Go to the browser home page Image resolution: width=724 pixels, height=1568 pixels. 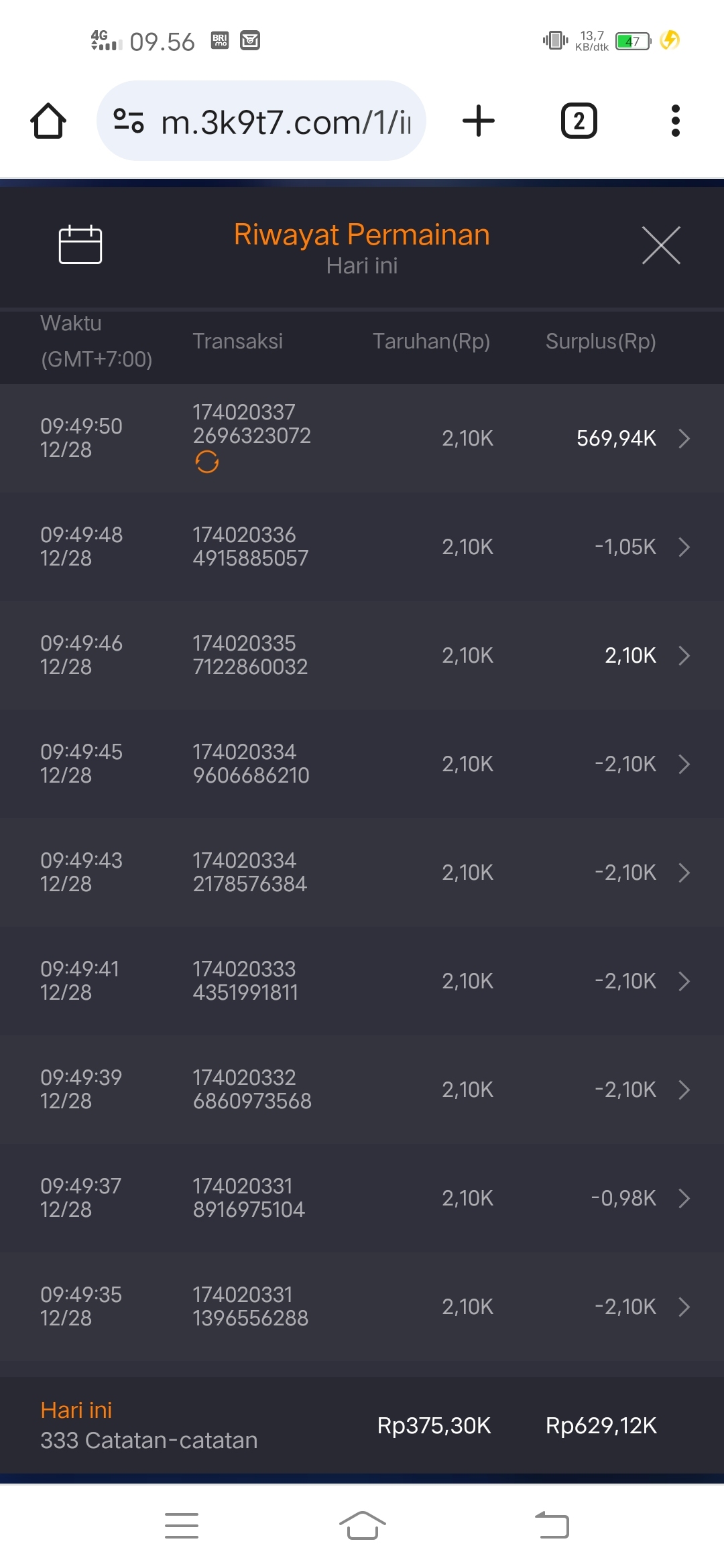point(48,121)
